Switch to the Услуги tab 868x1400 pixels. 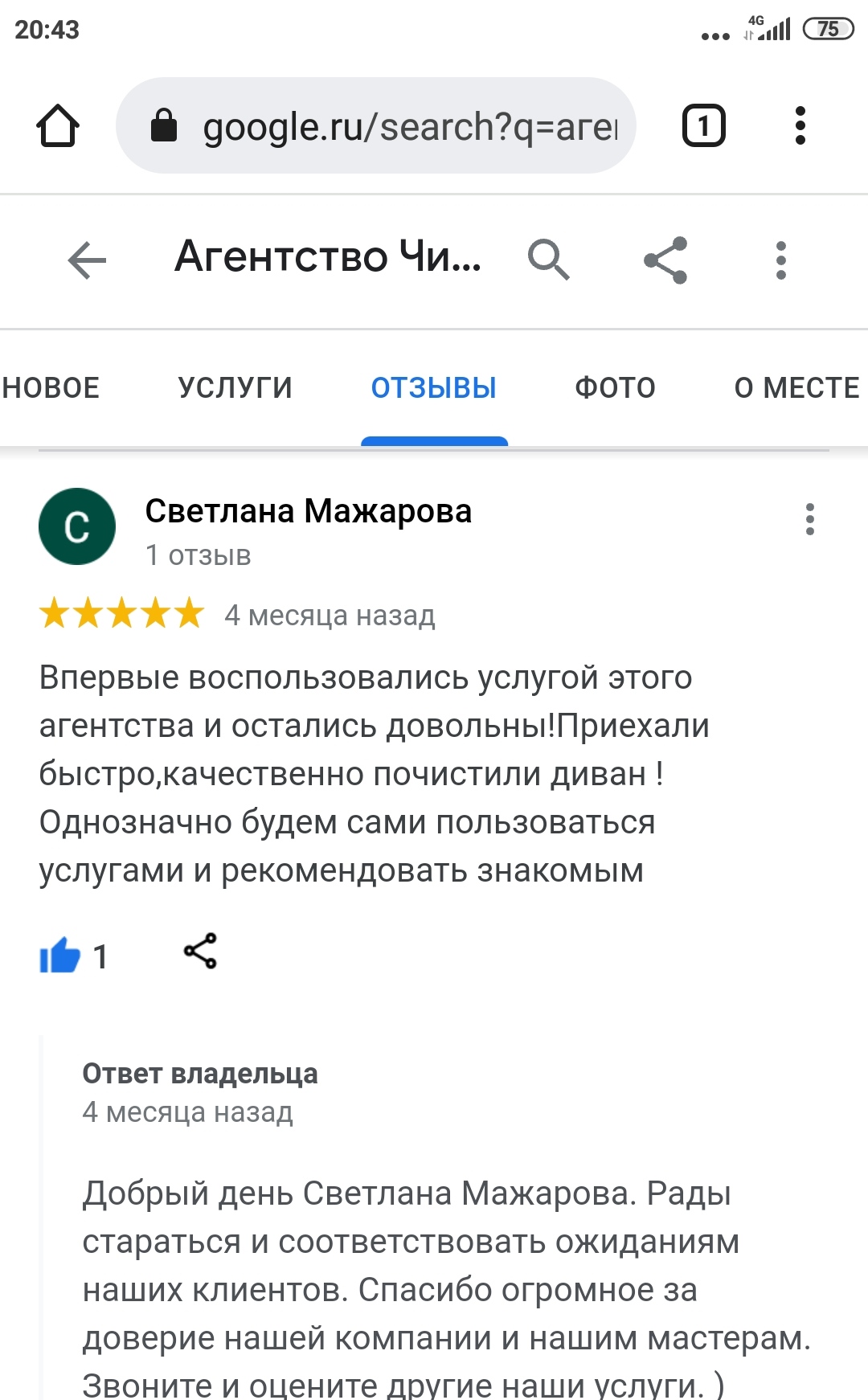click(235, 388)
